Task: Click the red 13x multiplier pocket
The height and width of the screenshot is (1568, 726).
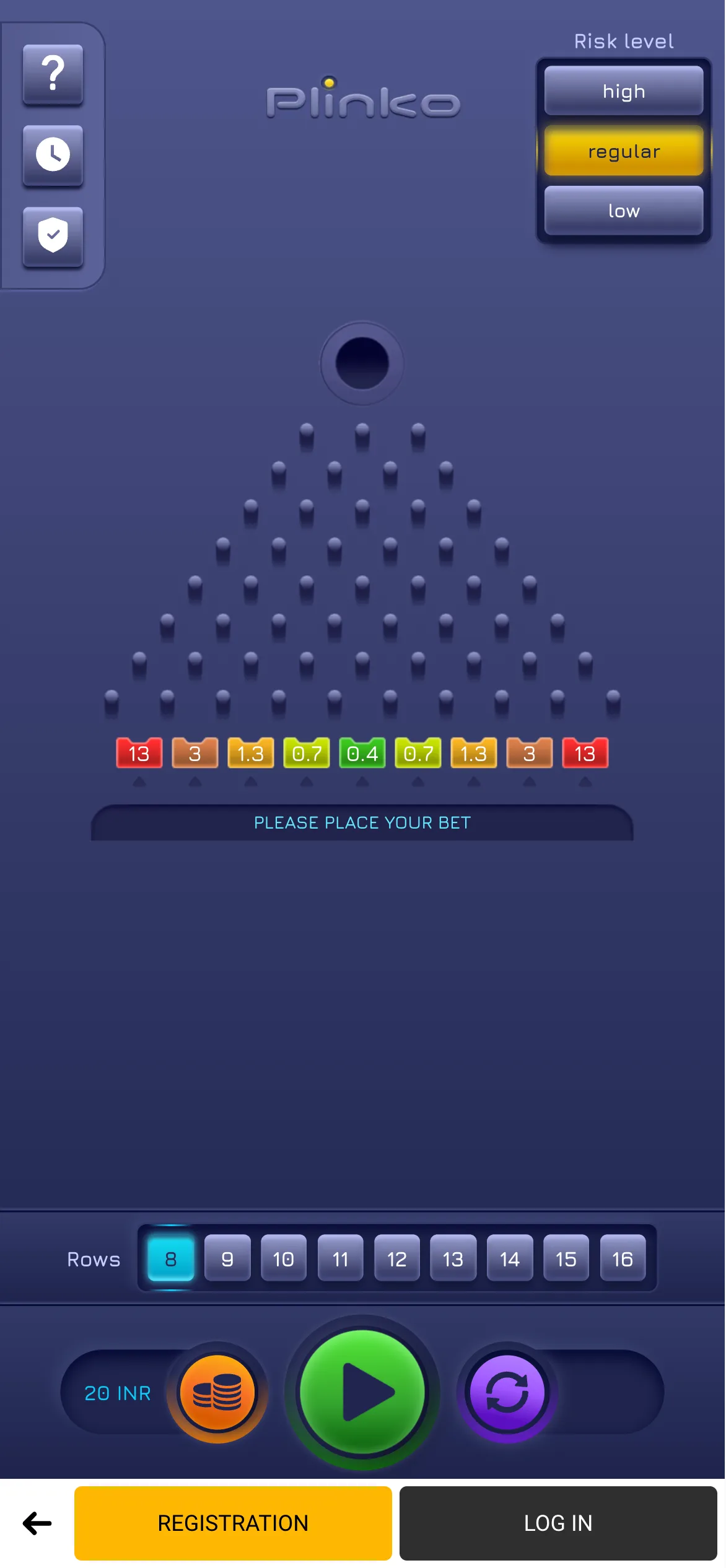Action: click(x=139, y=753)
